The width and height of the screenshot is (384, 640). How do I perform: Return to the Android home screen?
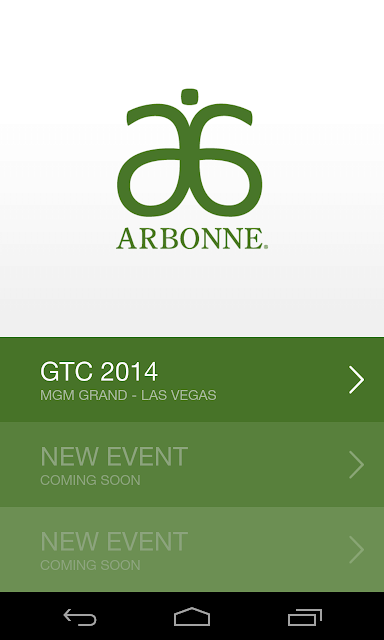coord(192,617)
